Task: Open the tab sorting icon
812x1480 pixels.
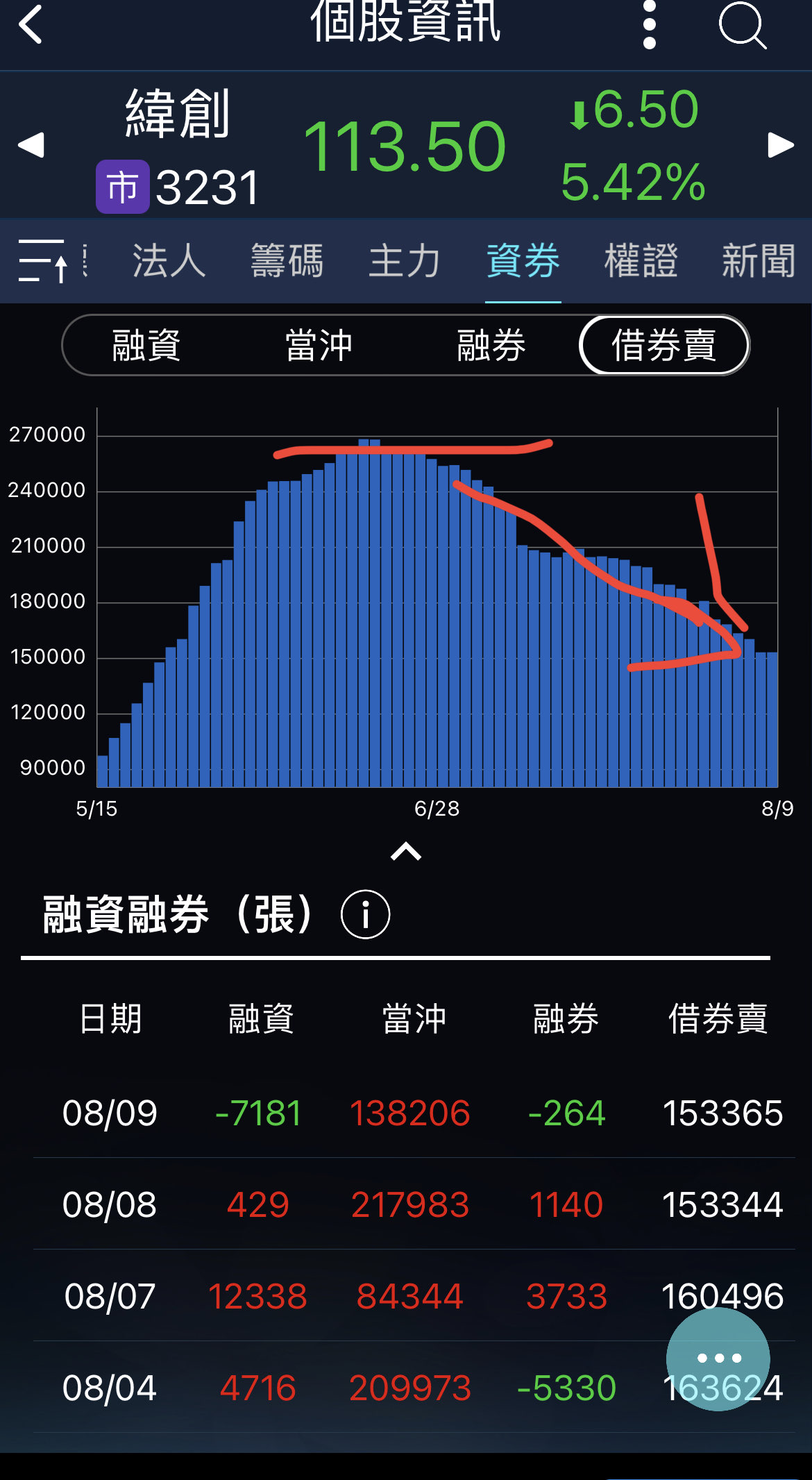Action: [x=43, y=261]
